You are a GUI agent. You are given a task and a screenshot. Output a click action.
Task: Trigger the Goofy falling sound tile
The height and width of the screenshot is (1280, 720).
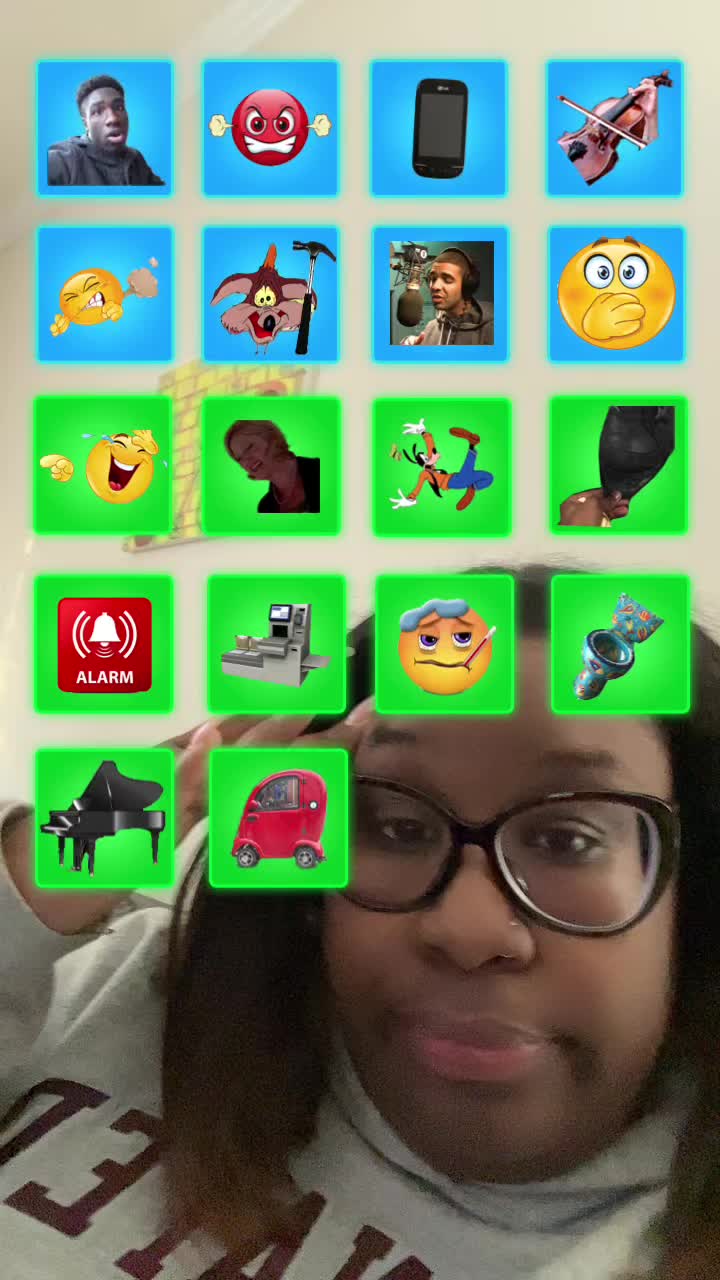(442, 466)
